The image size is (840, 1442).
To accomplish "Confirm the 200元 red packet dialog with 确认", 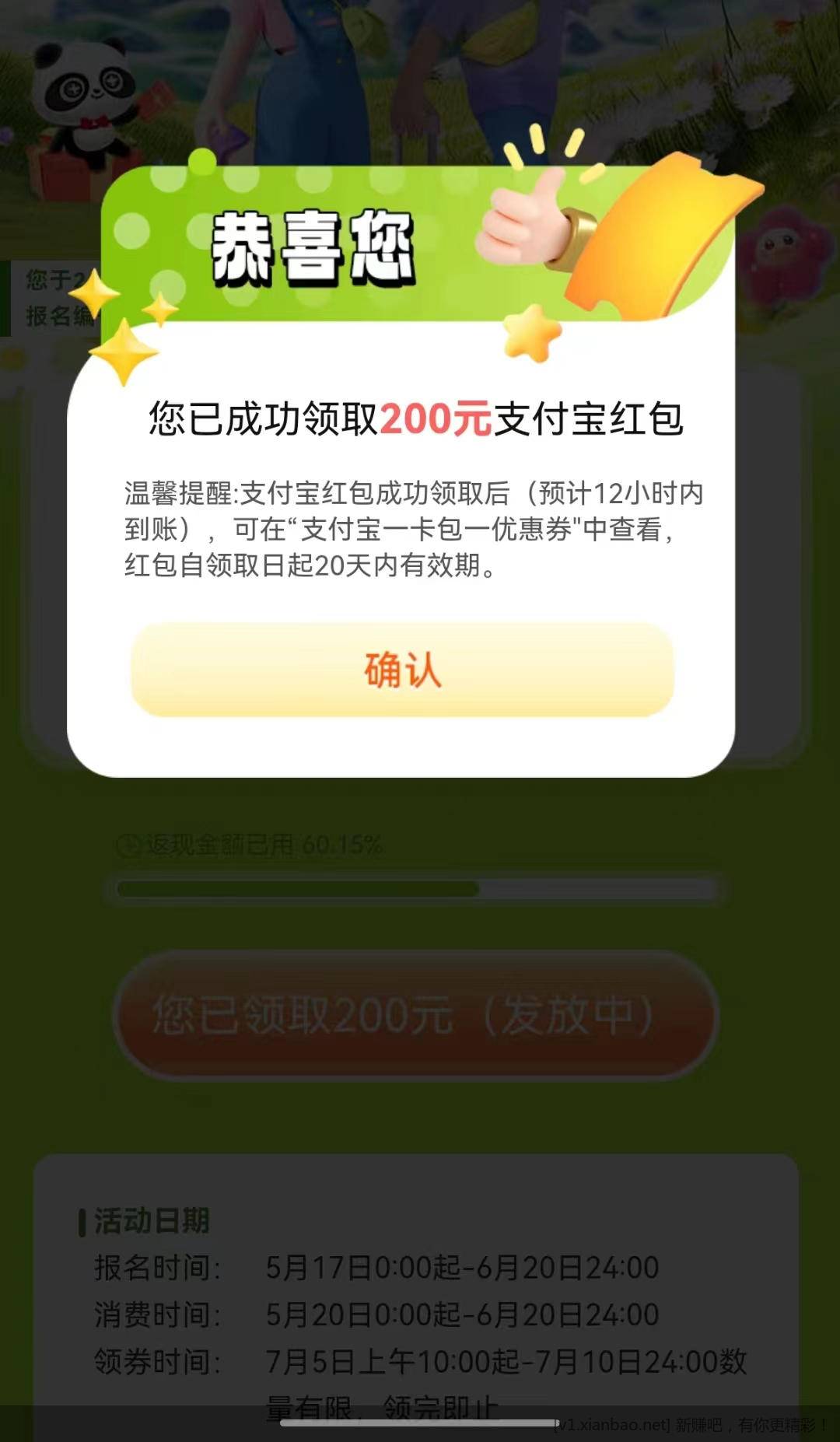I will (x=402, y=670).
